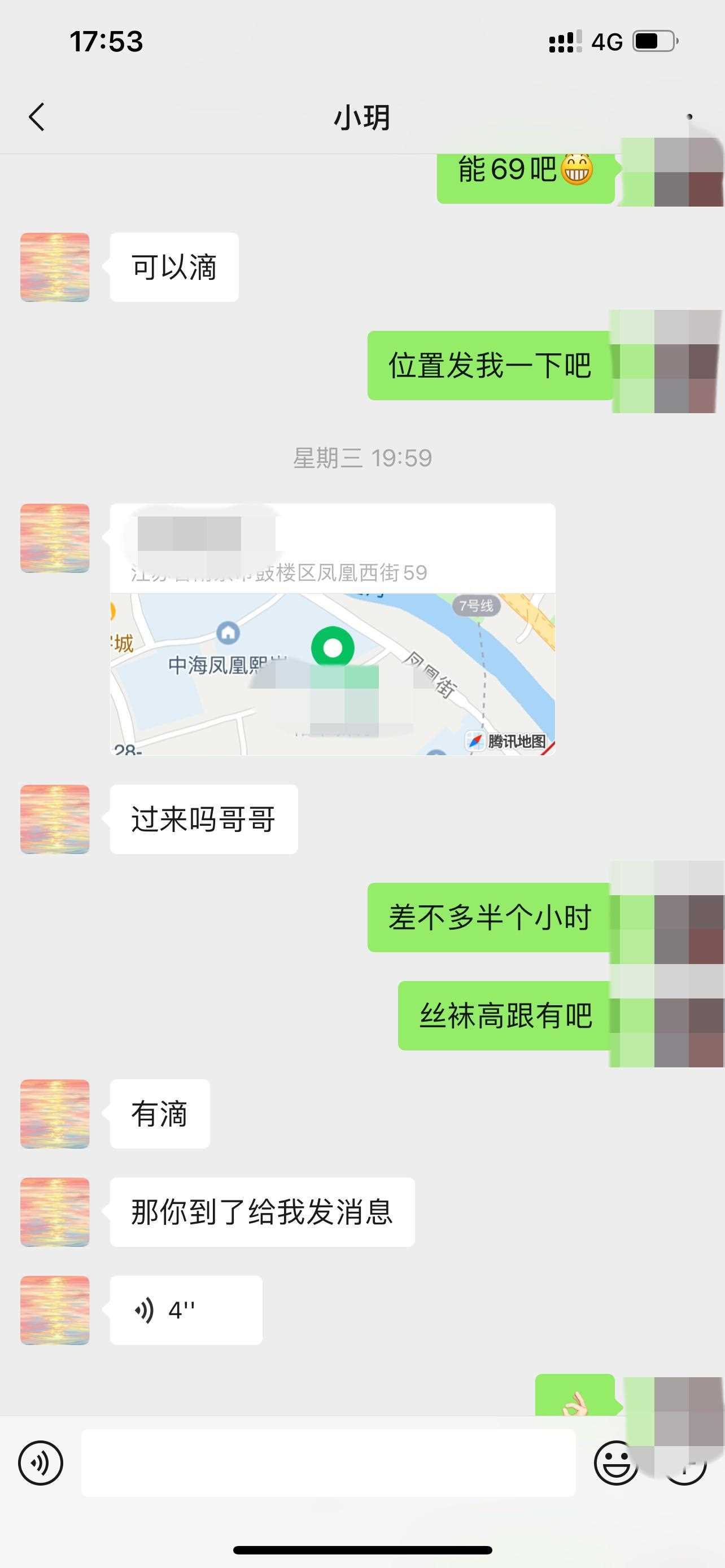Switch to voice input mode

[41, 1462]
